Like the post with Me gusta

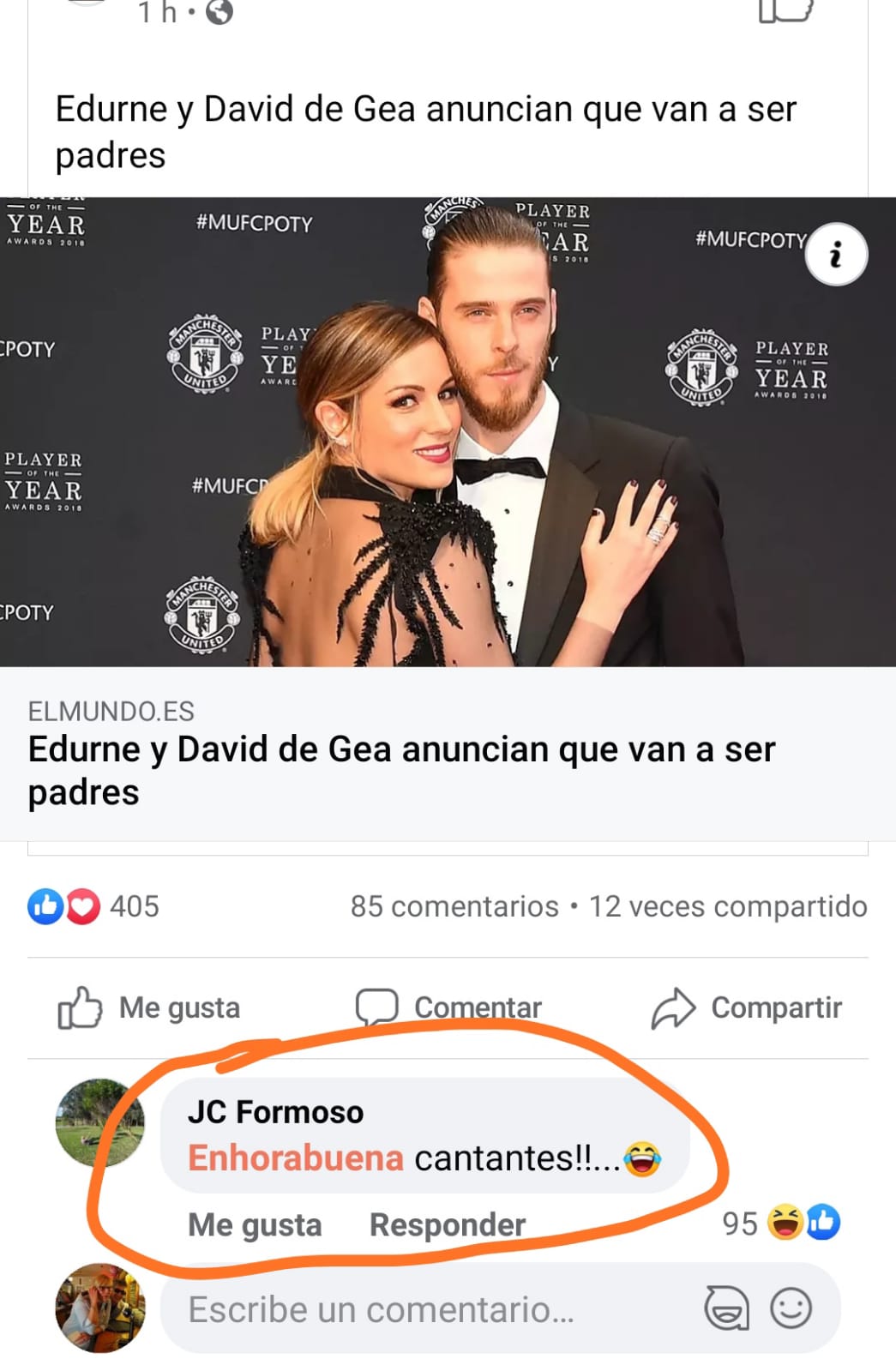[x=149, y=1007]
